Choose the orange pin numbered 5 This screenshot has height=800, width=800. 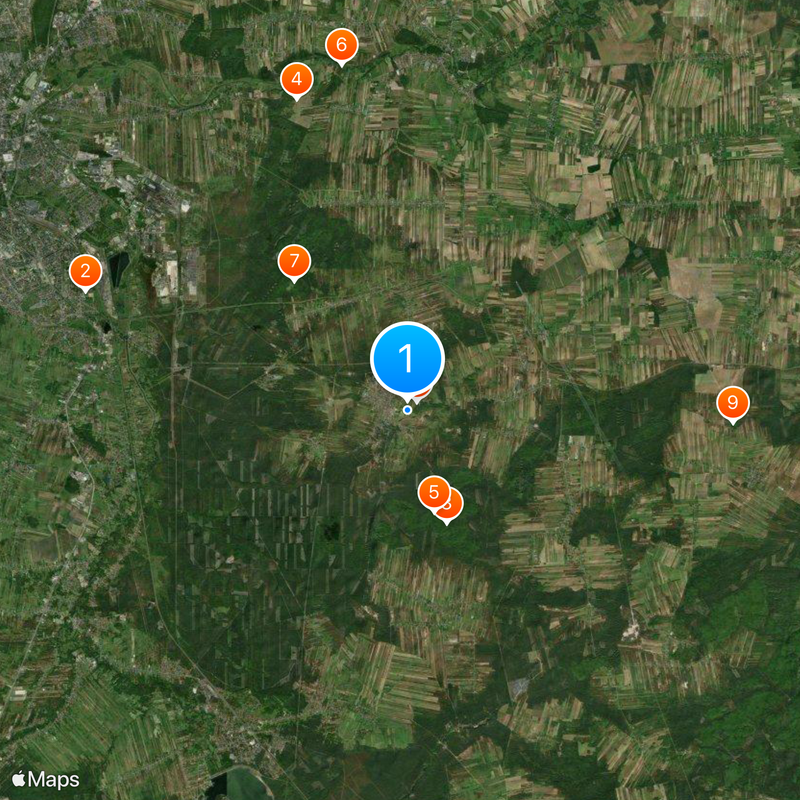click(433, 491)
